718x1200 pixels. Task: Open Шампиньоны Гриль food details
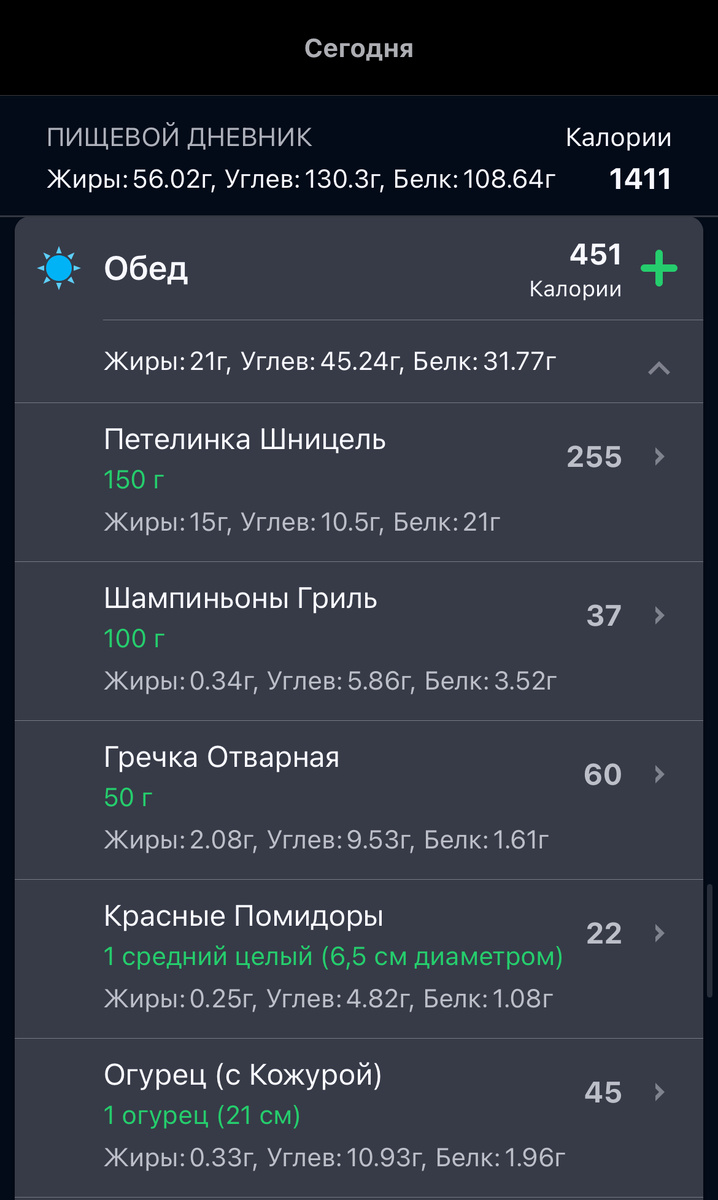pos(360,640)
